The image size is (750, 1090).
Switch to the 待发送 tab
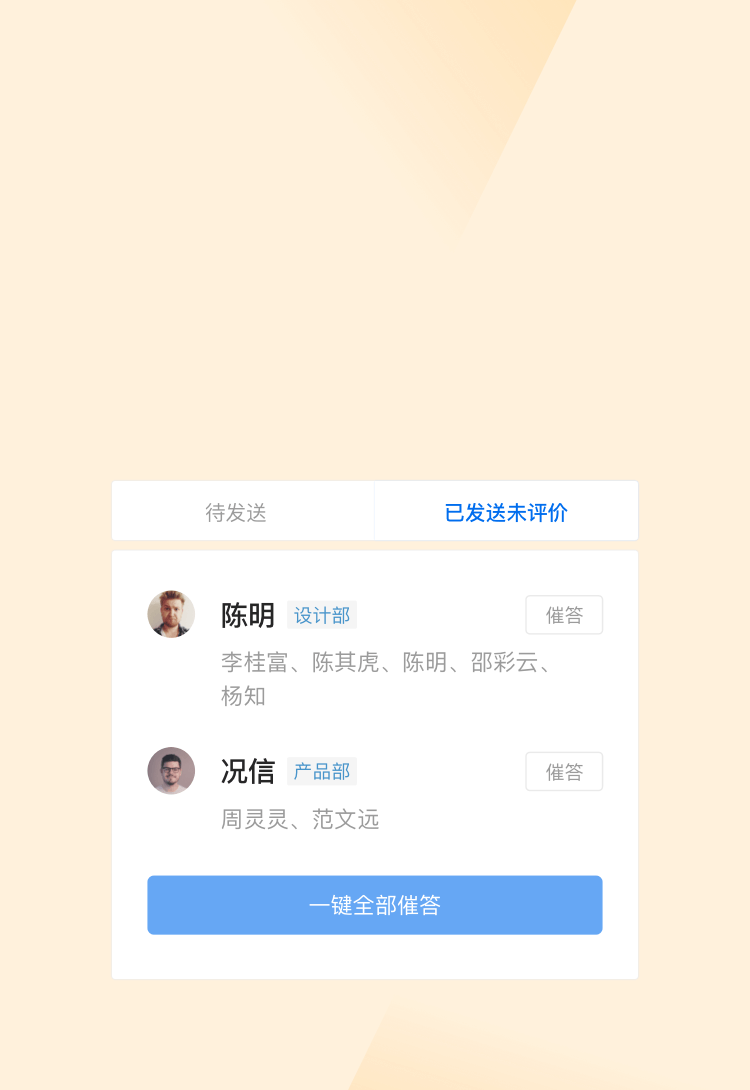[237, 512]
